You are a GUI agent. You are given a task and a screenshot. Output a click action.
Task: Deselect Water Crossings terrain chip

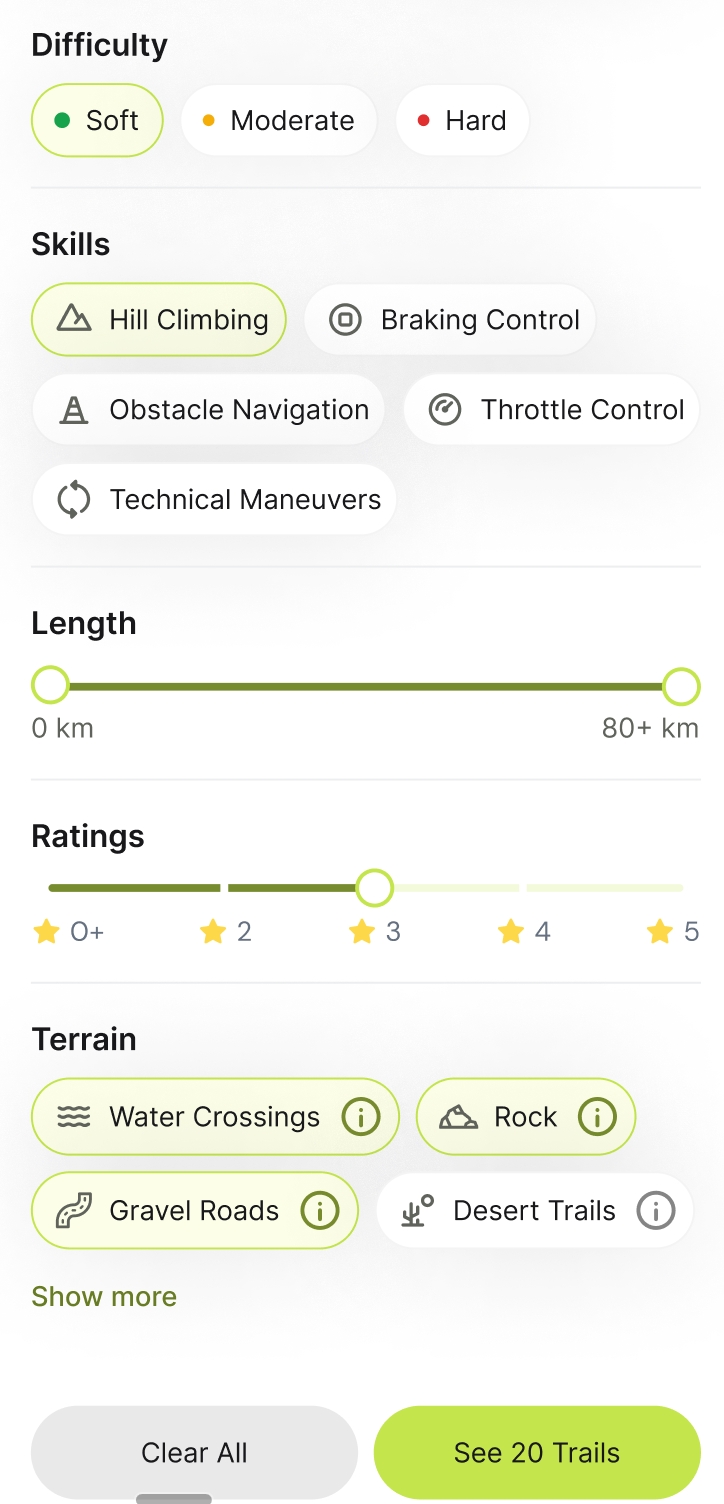190,1117
